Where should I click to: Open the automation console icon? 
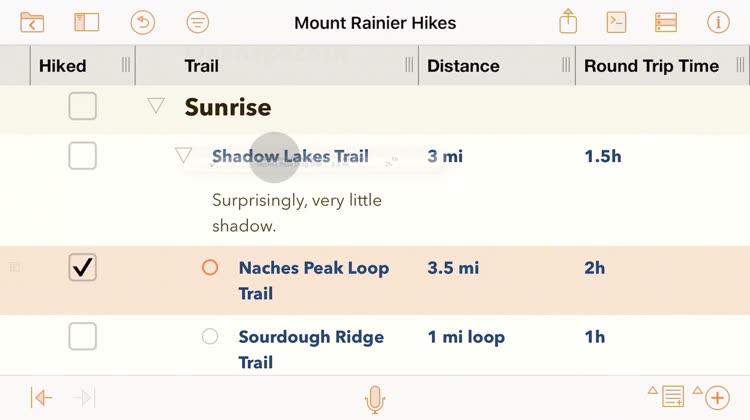(617, 22)
